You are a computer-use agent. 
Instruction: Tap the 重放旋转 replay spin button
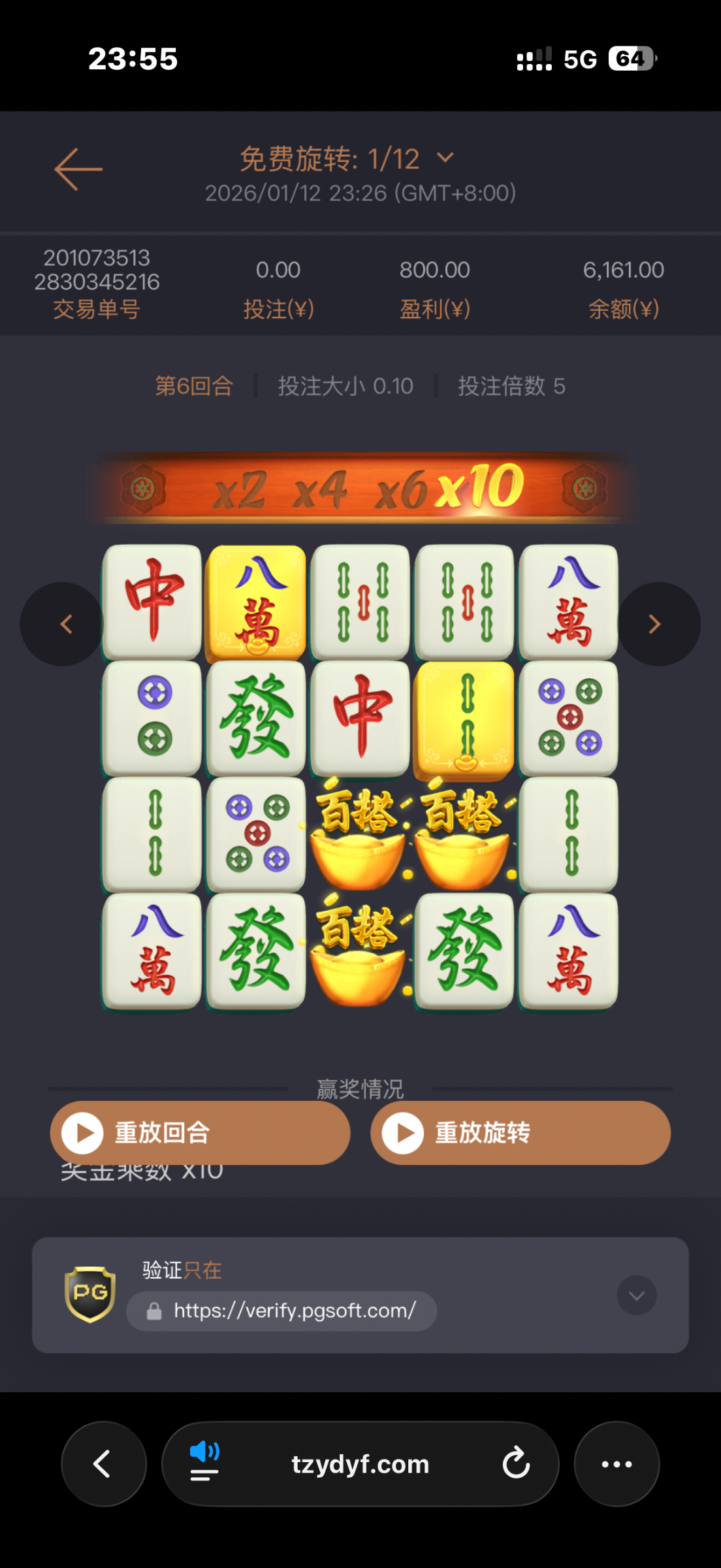pos(520,1132)
